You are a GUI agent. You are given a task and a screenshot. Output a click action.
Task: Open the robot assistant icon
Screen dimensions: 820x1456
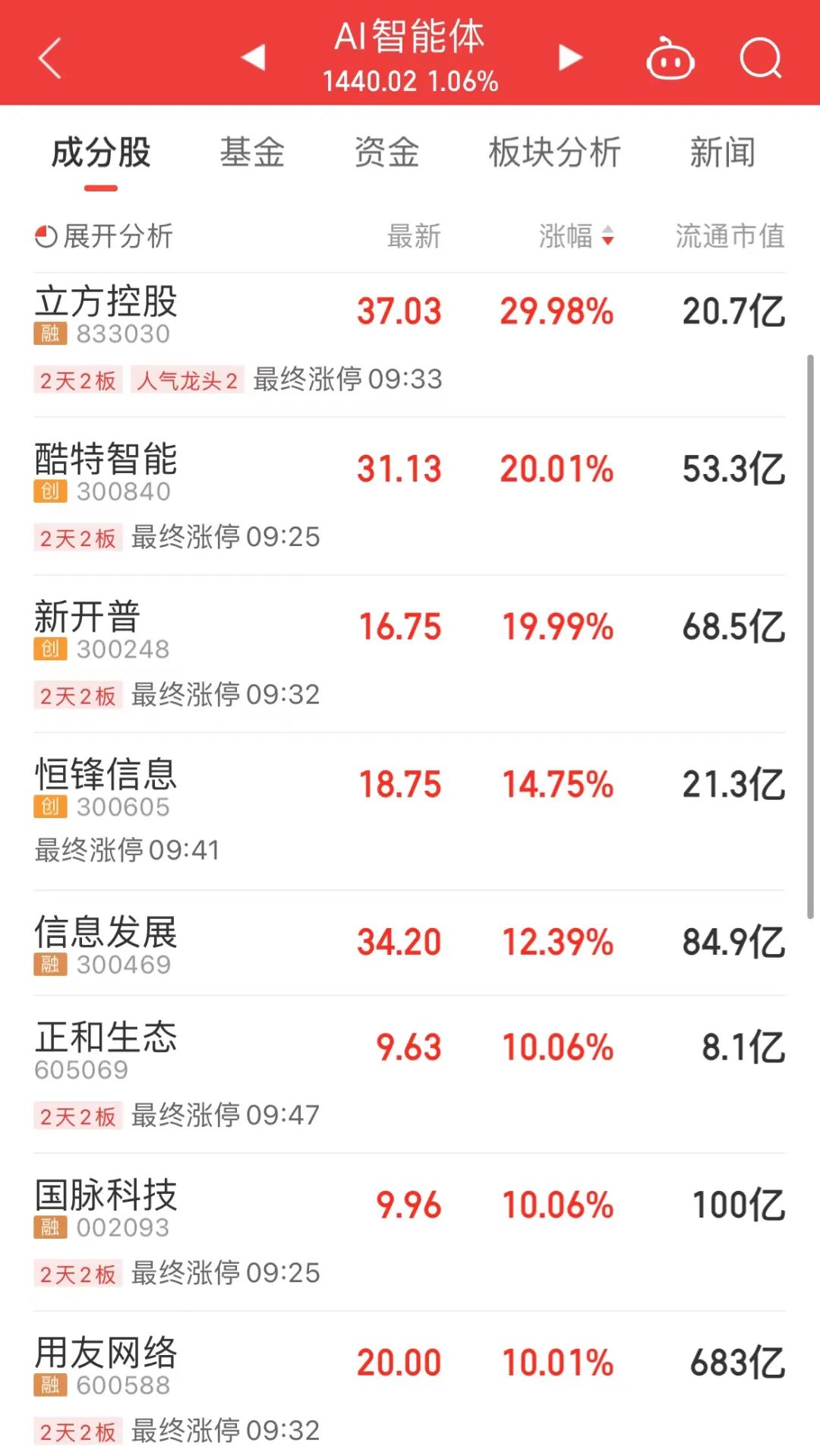[670, 58]
